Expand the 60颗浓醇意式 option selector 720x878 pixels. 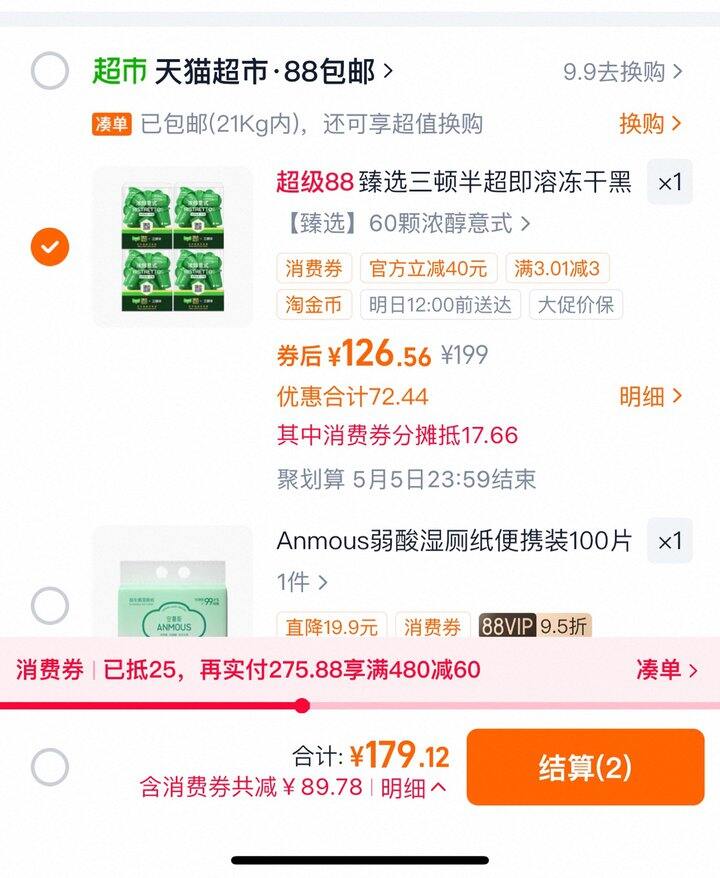click(x=403, y=223)
